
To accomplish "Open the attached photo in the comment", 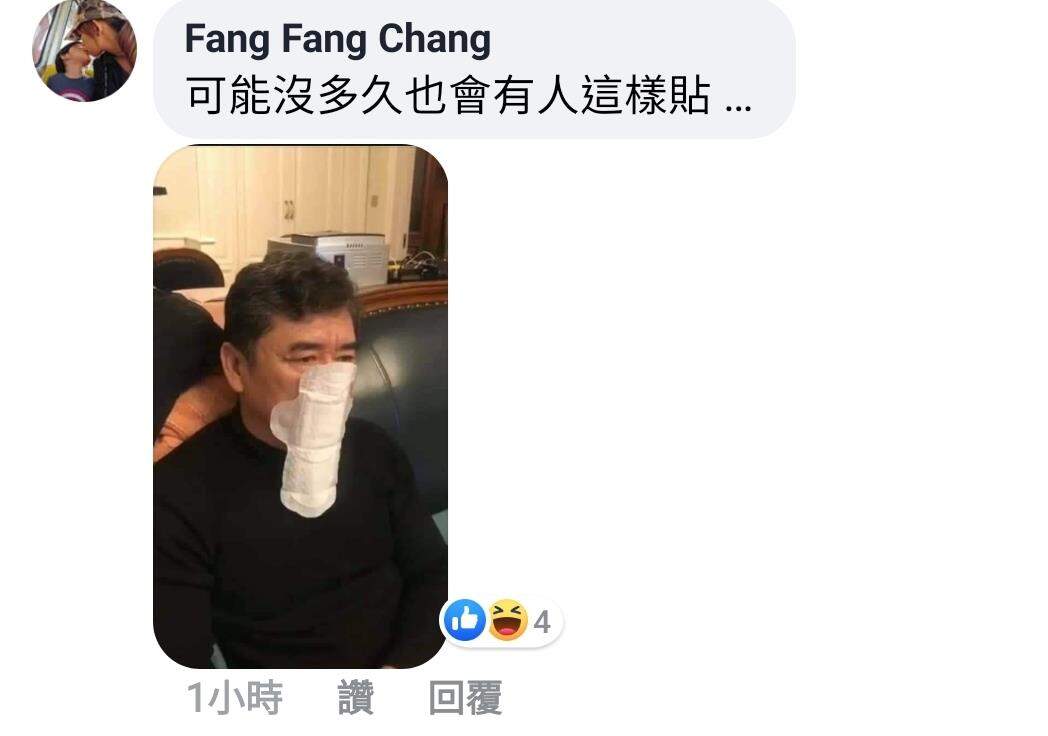I will (x=300, y=406).
